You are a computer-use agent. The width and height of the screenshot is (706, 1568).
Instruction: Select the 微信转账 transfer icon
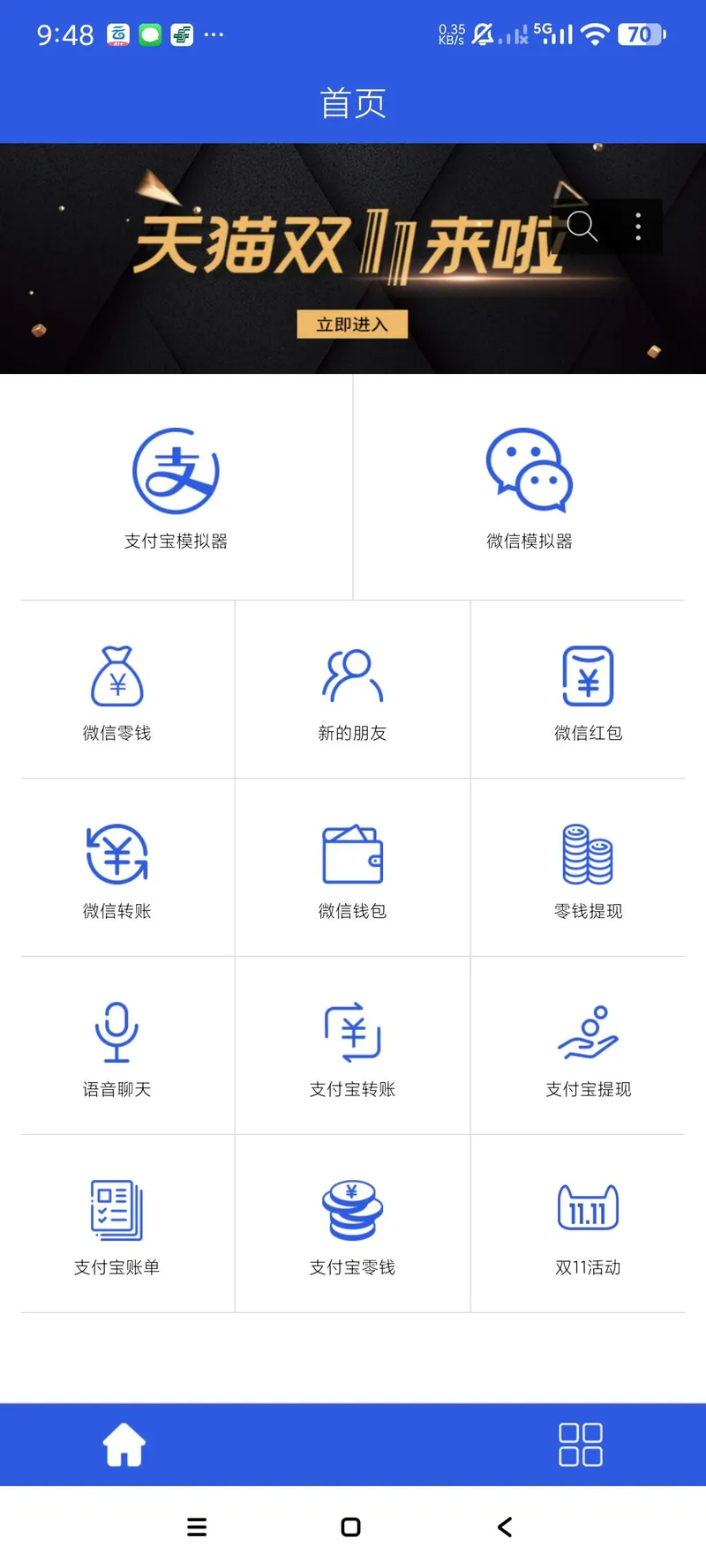[x=116, y=853]
